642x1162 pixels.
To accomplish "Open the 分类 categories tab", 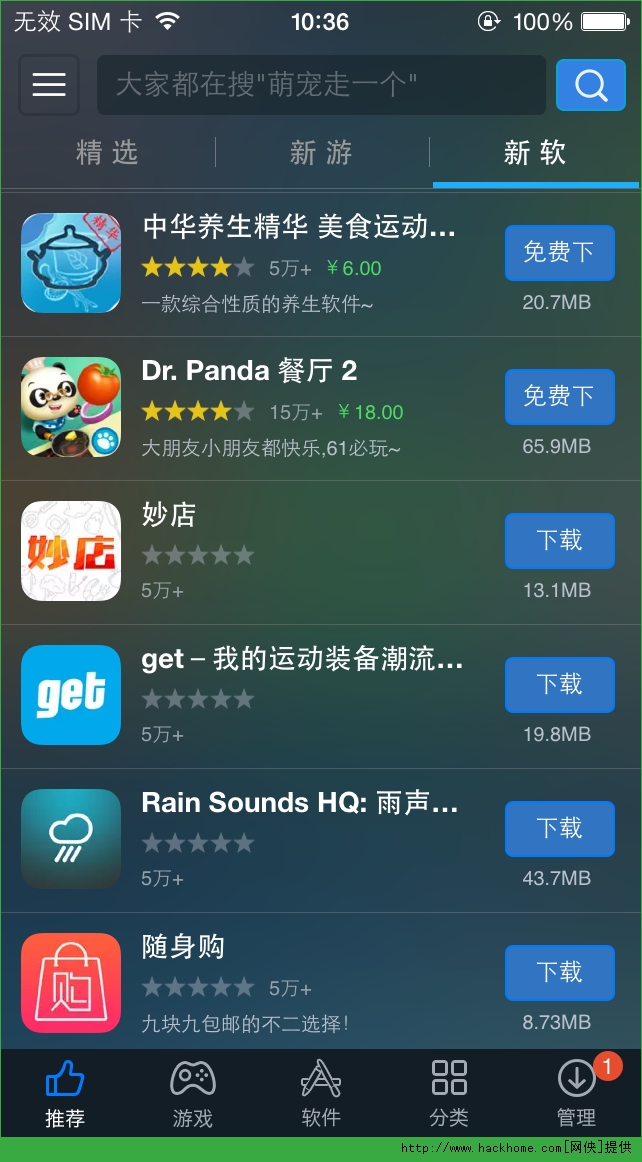I will (x=449, y=1094).
